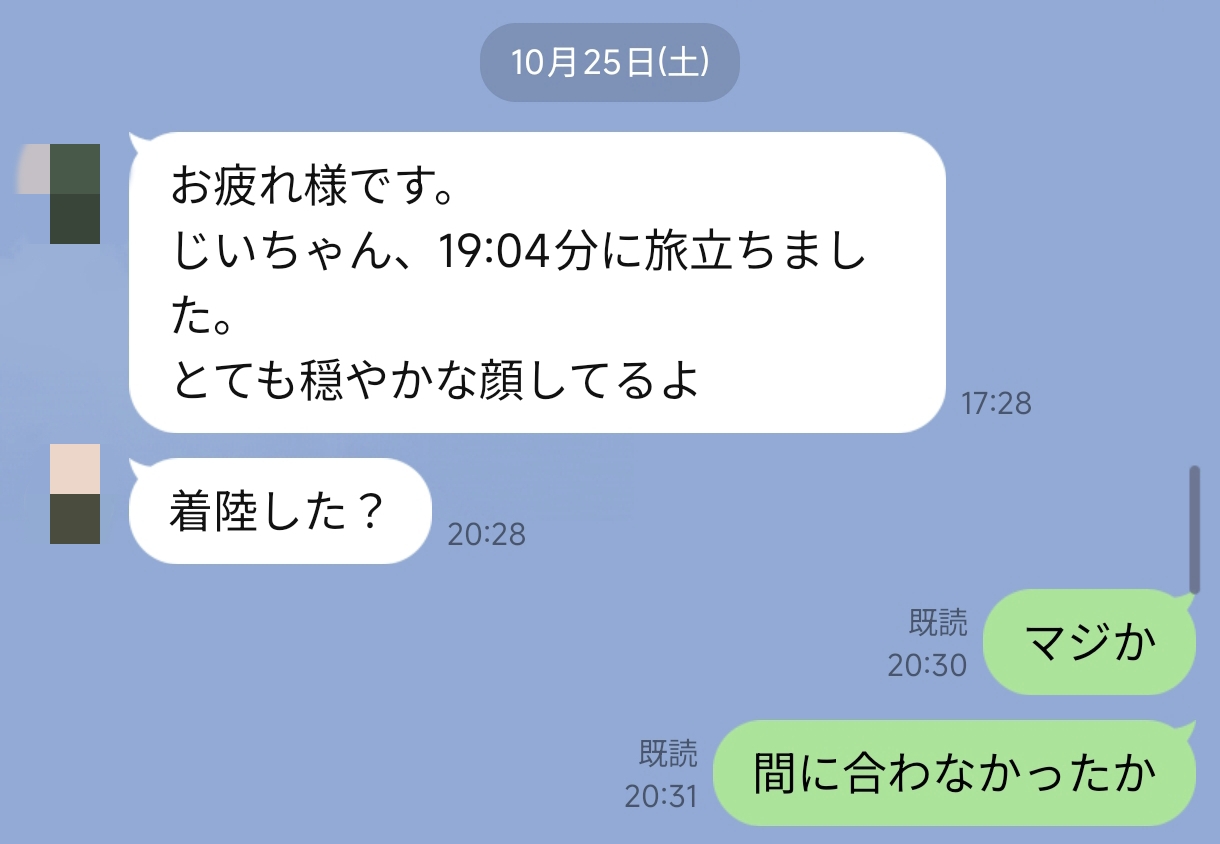This screenshot has height=844, width=1220.
Task: Open sender's avatar beside the お疲れ様です message
Action: point(74,193)
